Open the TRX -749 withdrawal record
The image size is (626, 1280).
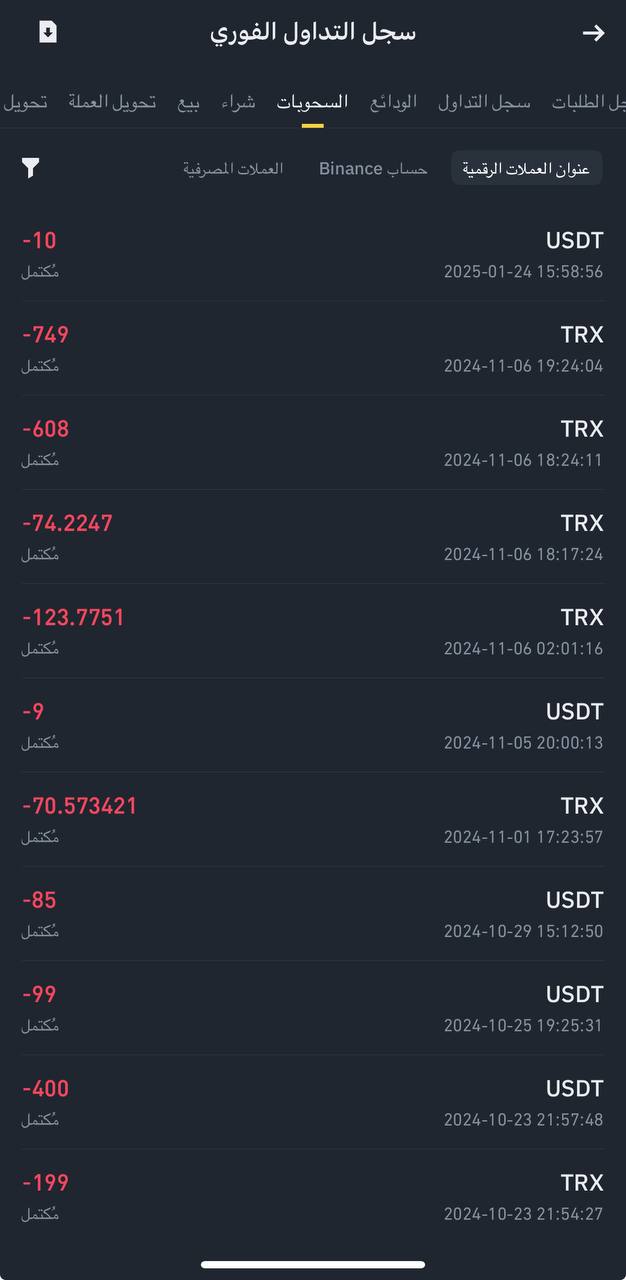(313, 349)
